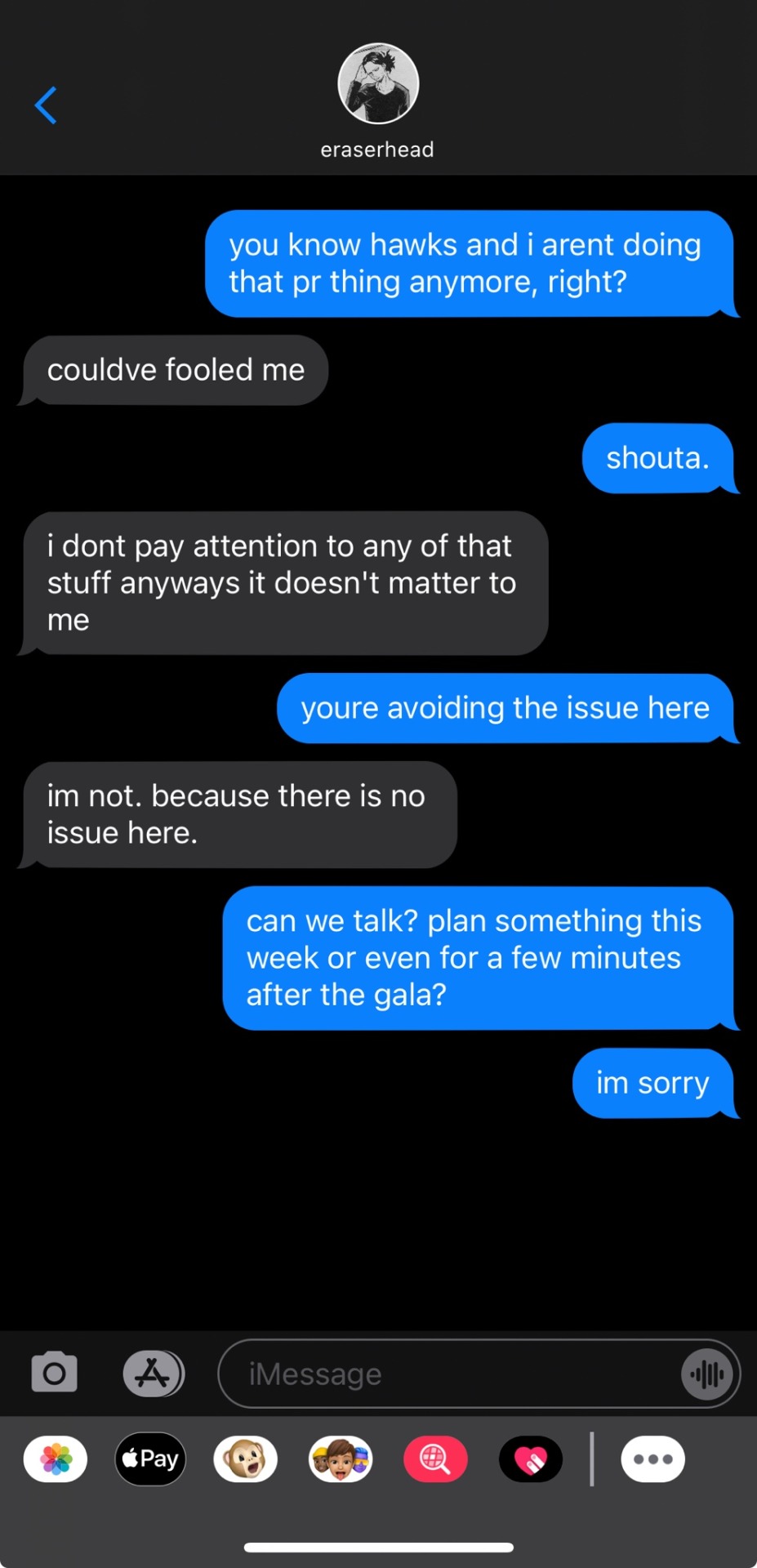Open the Photos app in the drawer
Image resolution: width=757 pixels, height=1568 pixels.
click(x=56, y=1459)
